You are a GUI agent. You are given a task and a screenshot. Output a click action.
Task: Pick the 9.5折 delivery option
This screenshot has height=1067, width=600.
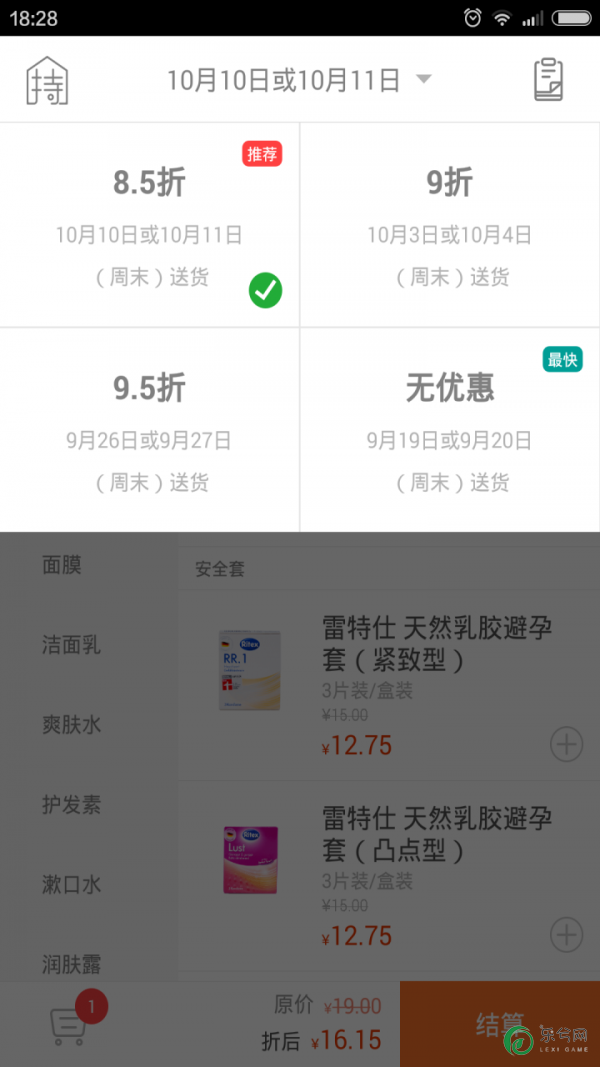[x=150, y=430]
